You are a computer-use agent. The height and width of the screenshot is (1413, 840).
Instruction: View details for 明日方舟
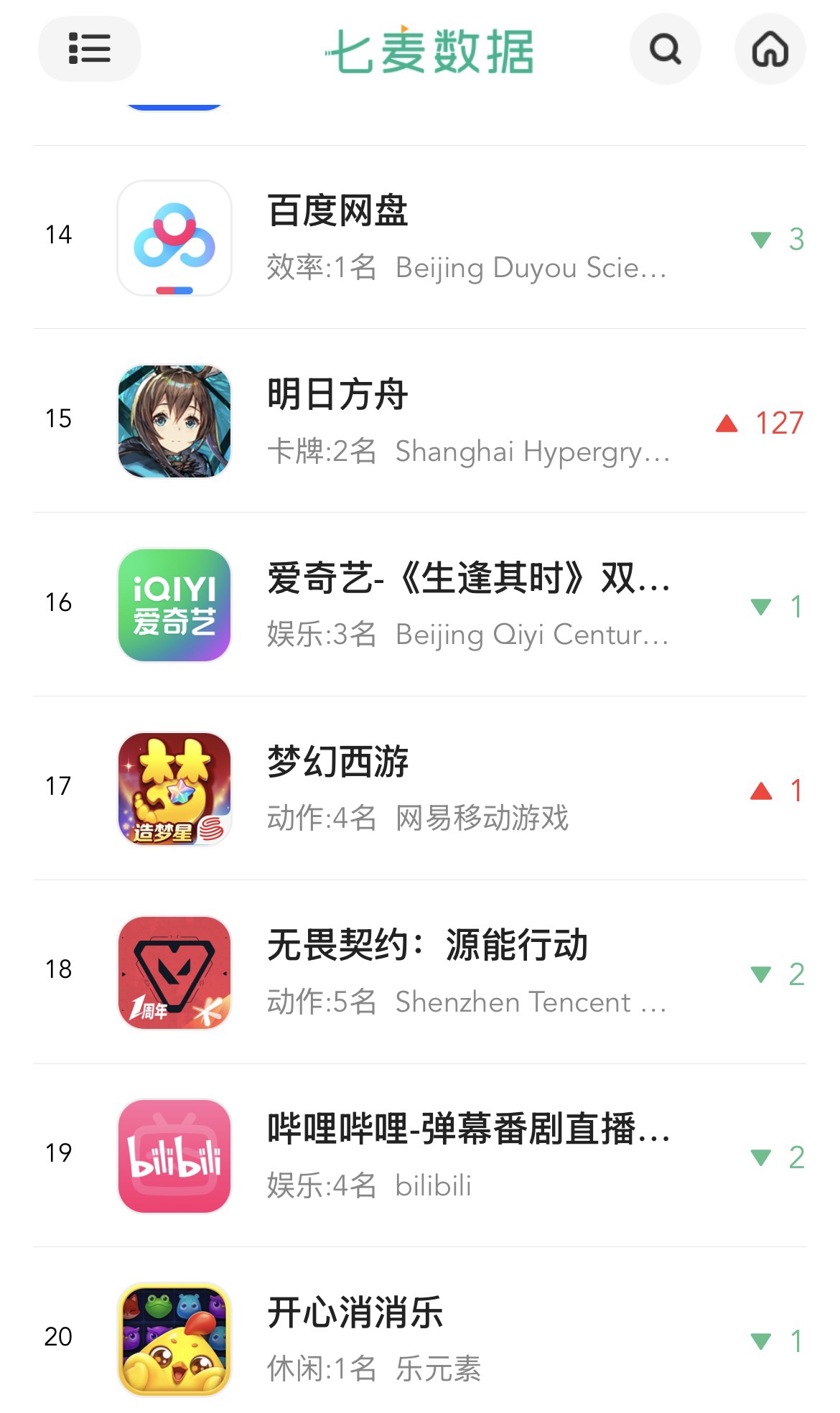pyautogui.click(x=420, y=421)
